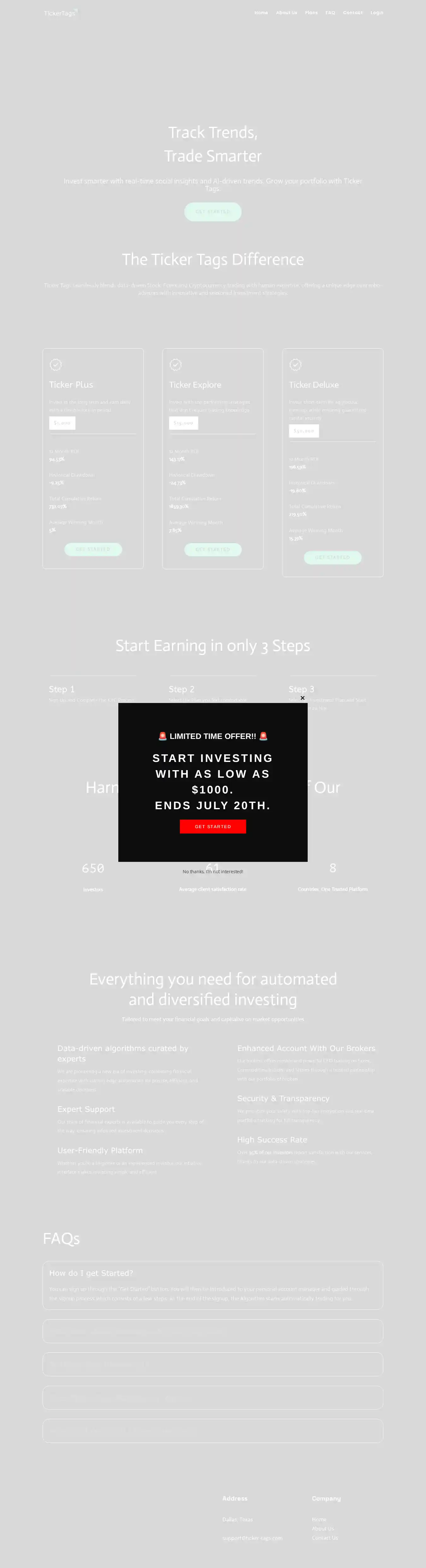Open About Us in the footer Company list
426x1568 pixels.
(x=323, y=1528)
